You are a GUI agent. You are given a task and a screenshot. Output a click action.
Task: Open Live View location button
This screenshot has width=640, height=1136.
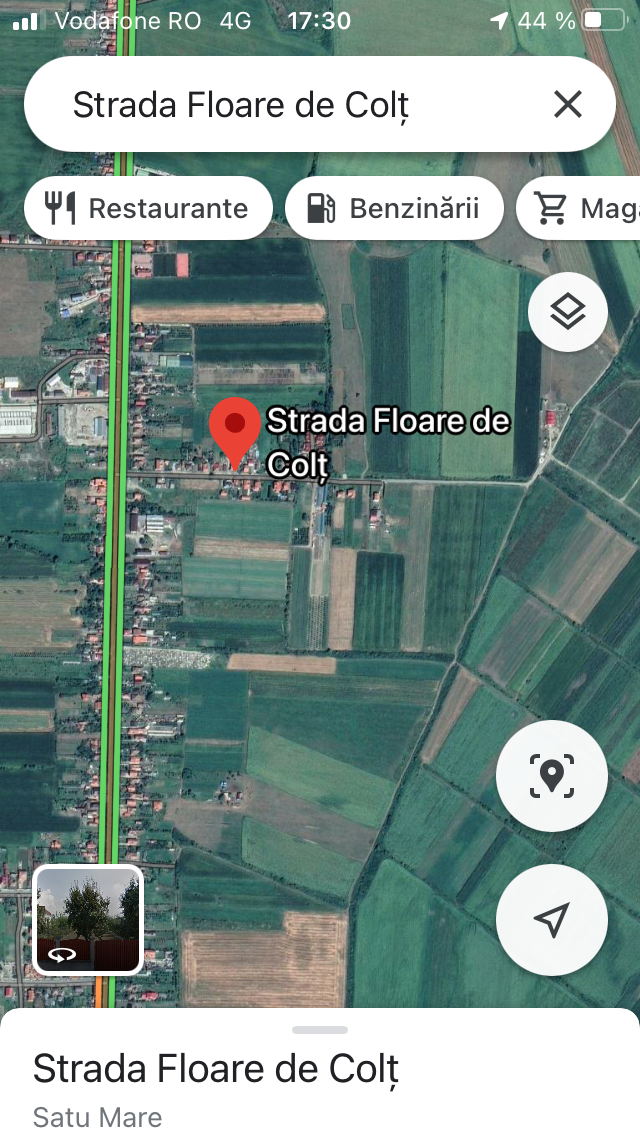[552, 775]
